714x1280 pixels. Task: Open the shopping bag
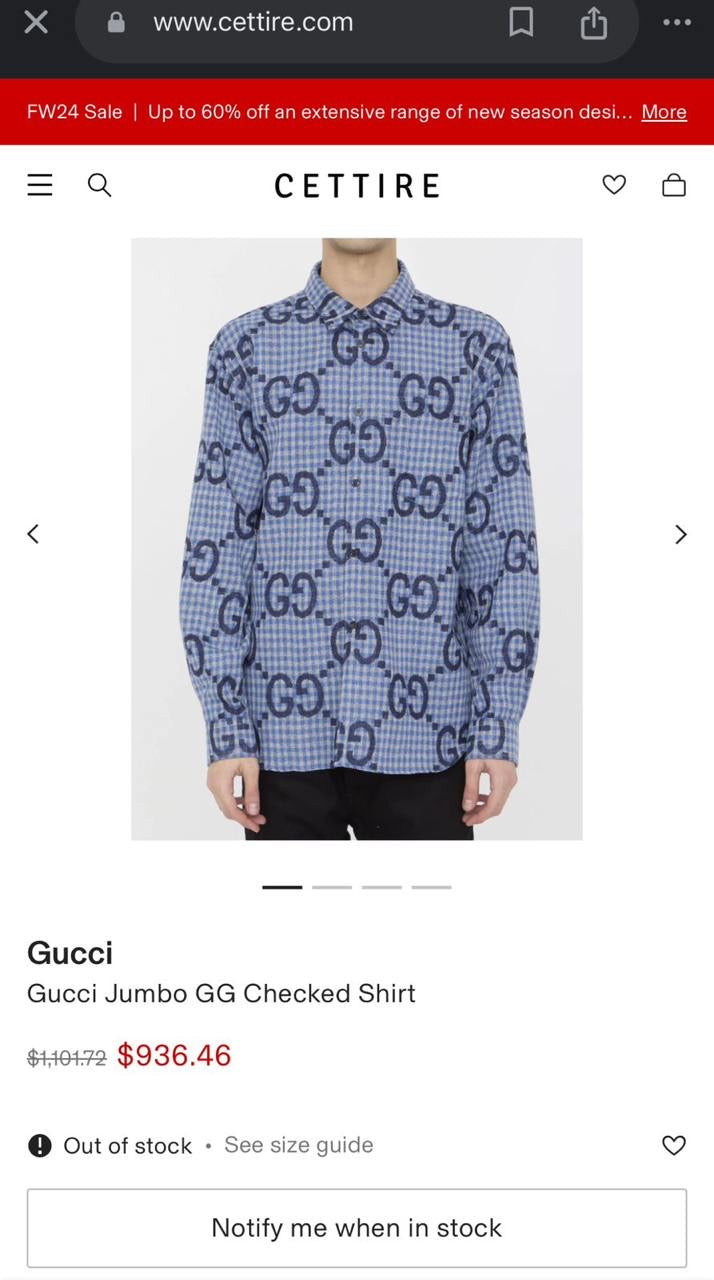coord(674,185)
